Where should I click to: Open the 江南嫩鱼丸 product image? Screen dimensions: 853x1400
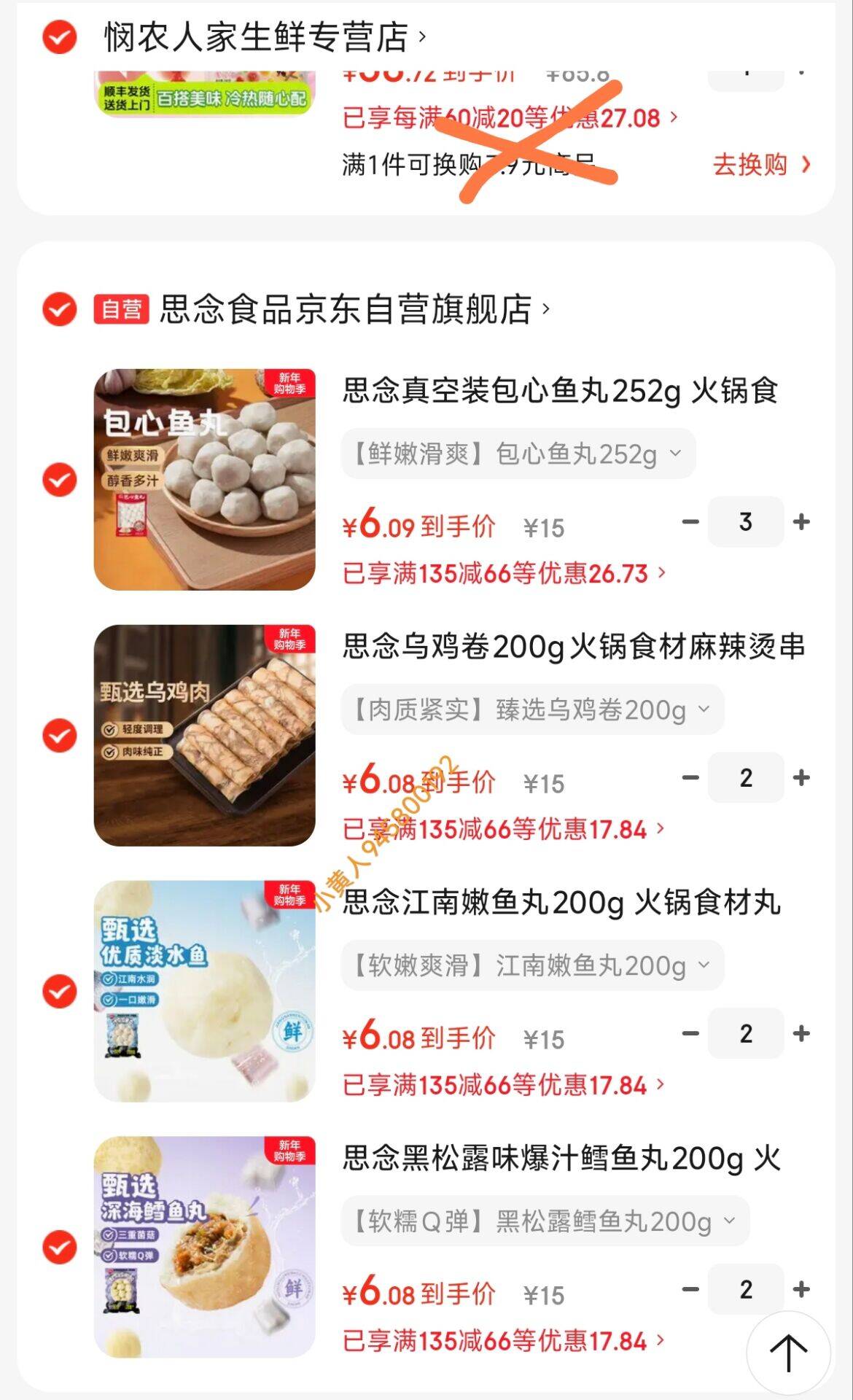205,992
